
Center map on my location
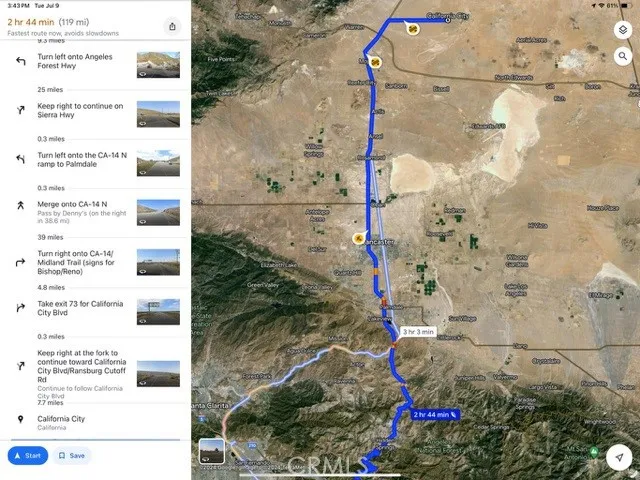point(621,456)
